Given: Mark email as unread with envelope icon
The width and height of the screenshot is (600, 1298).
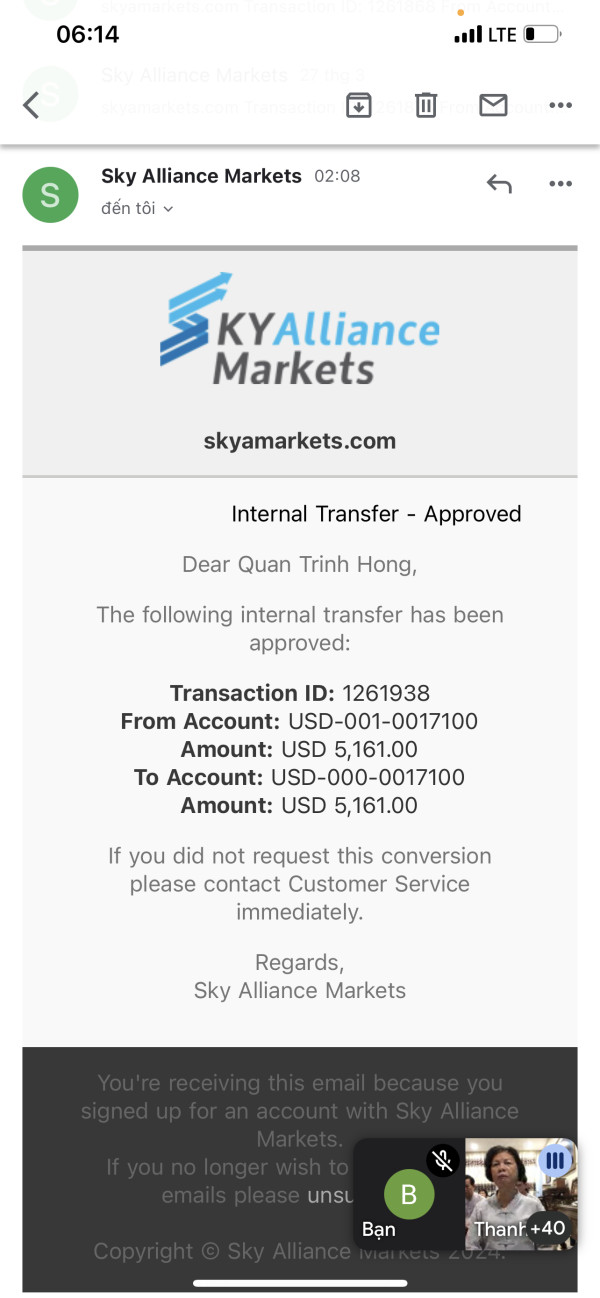Looking at the screenshot, I should (x=493, y=104).
